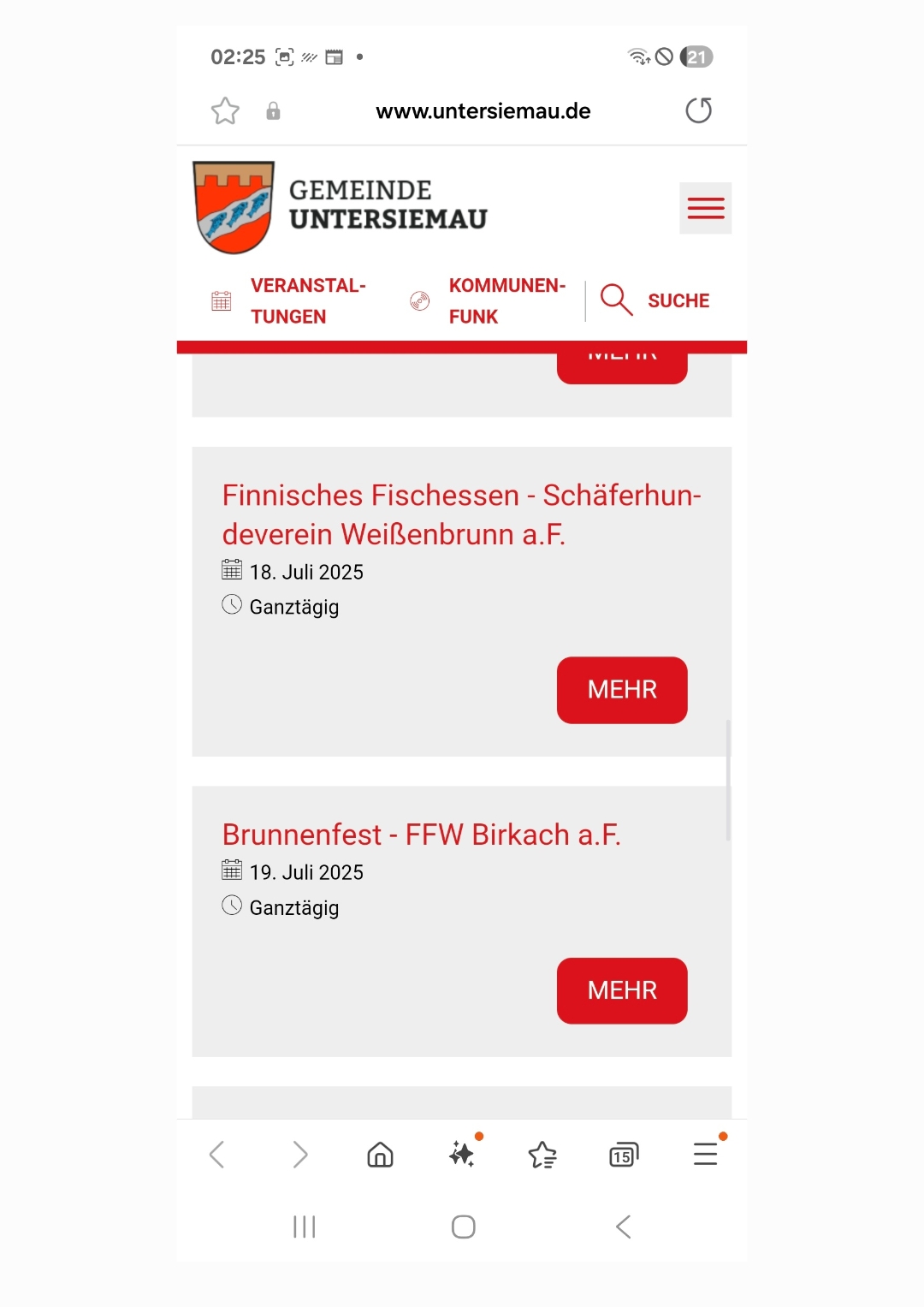Go forward to the next web page
Screen dimensions: 924x1307
pyautogui.click(x=299, y=1155)
